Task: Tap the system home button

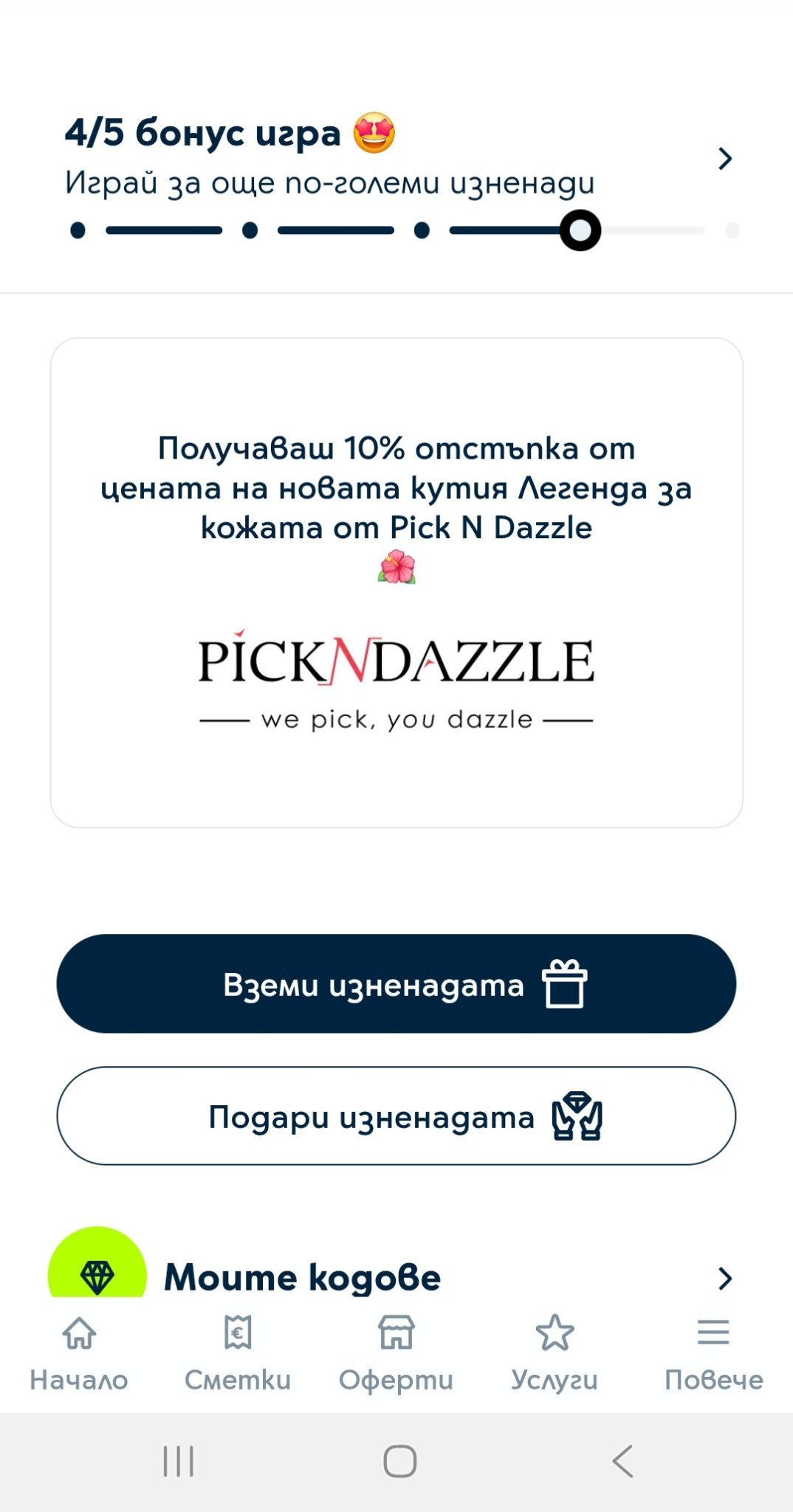Action: (x=400, y=1461)
